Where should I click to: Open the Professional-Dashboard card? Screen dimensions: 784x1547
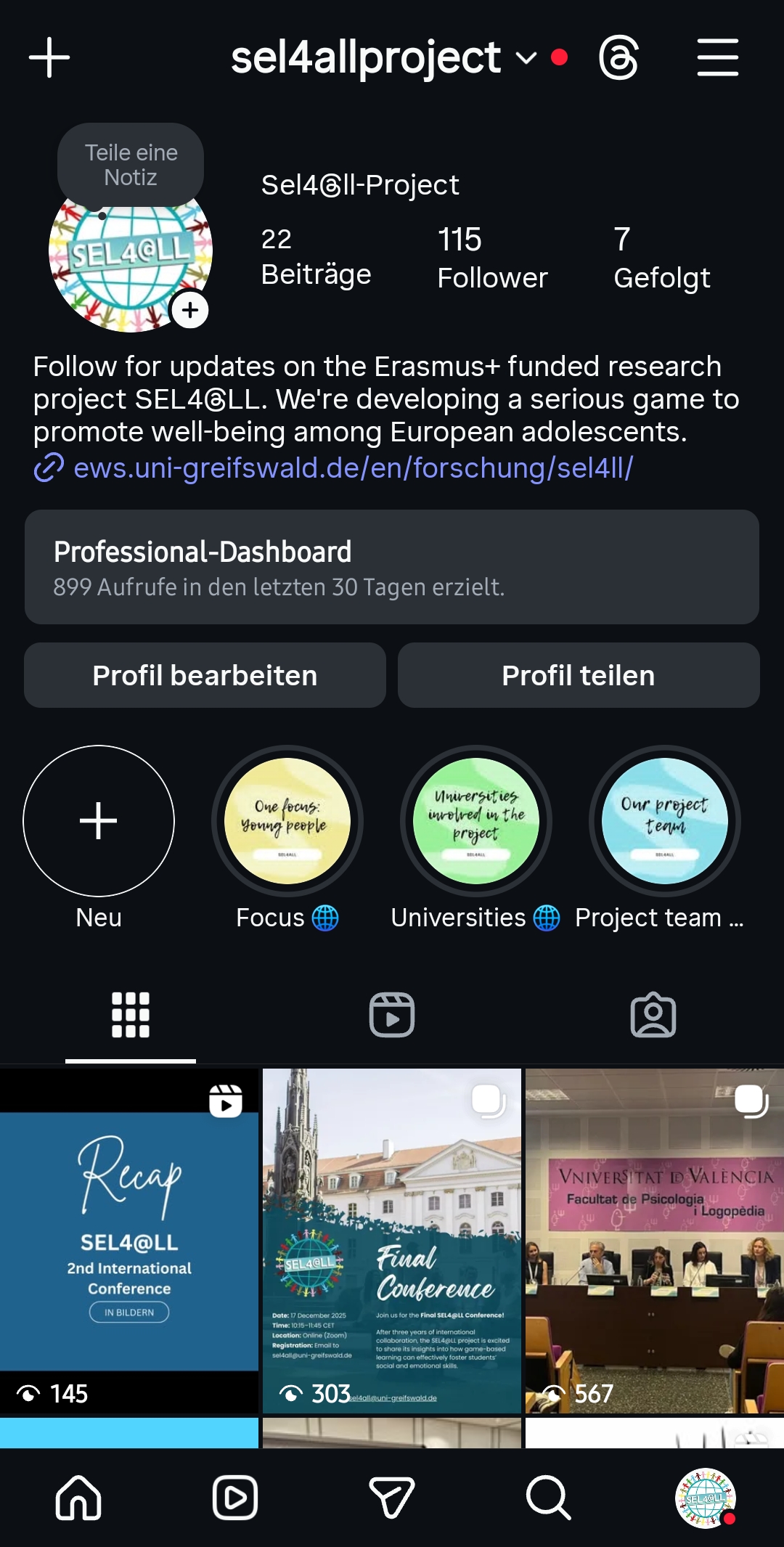click(x=392, y=567)
